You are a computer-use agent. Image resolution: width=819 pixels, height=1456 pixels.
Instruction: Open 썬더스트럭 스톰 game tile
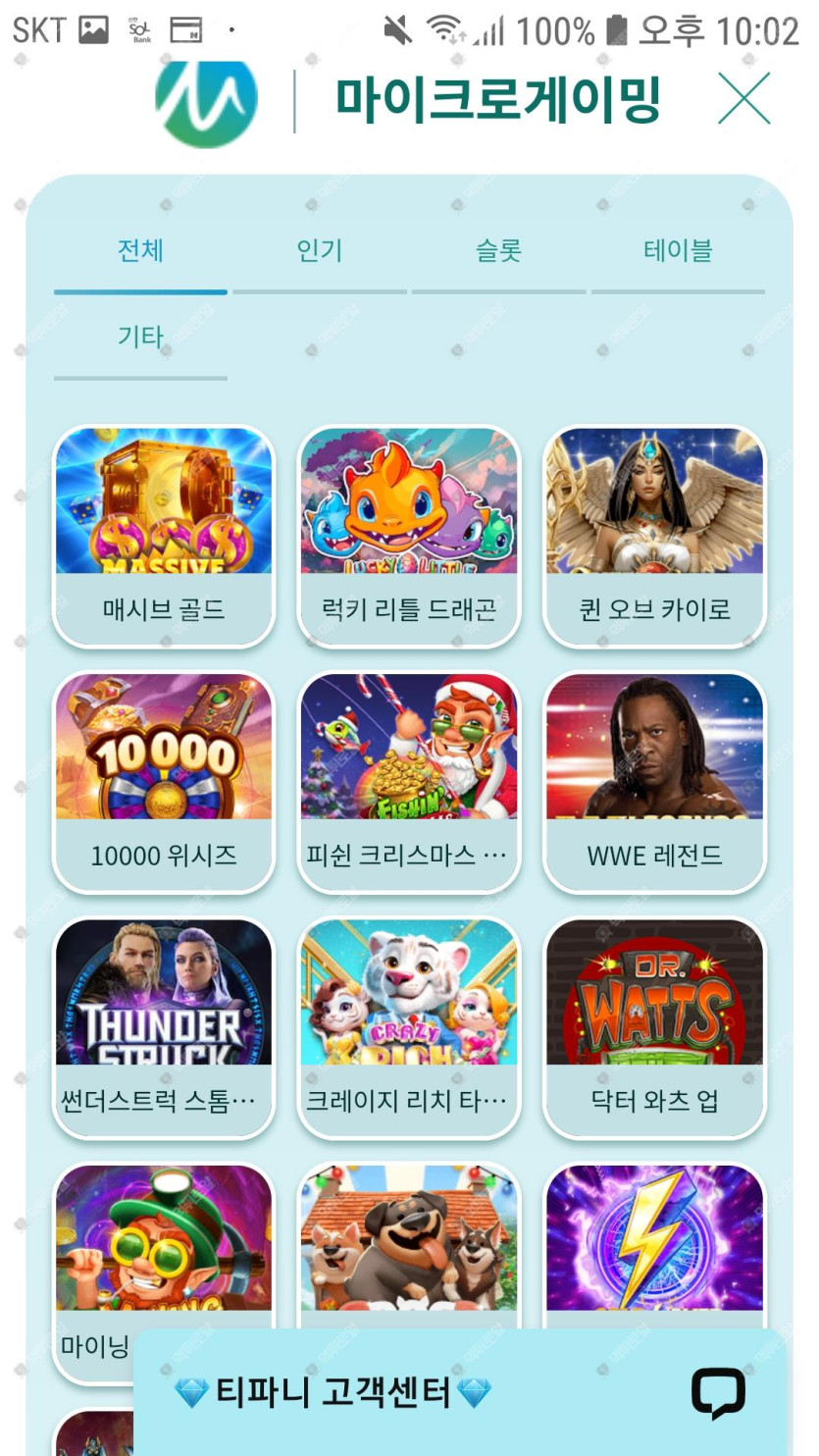click(x=164, y=1027)
